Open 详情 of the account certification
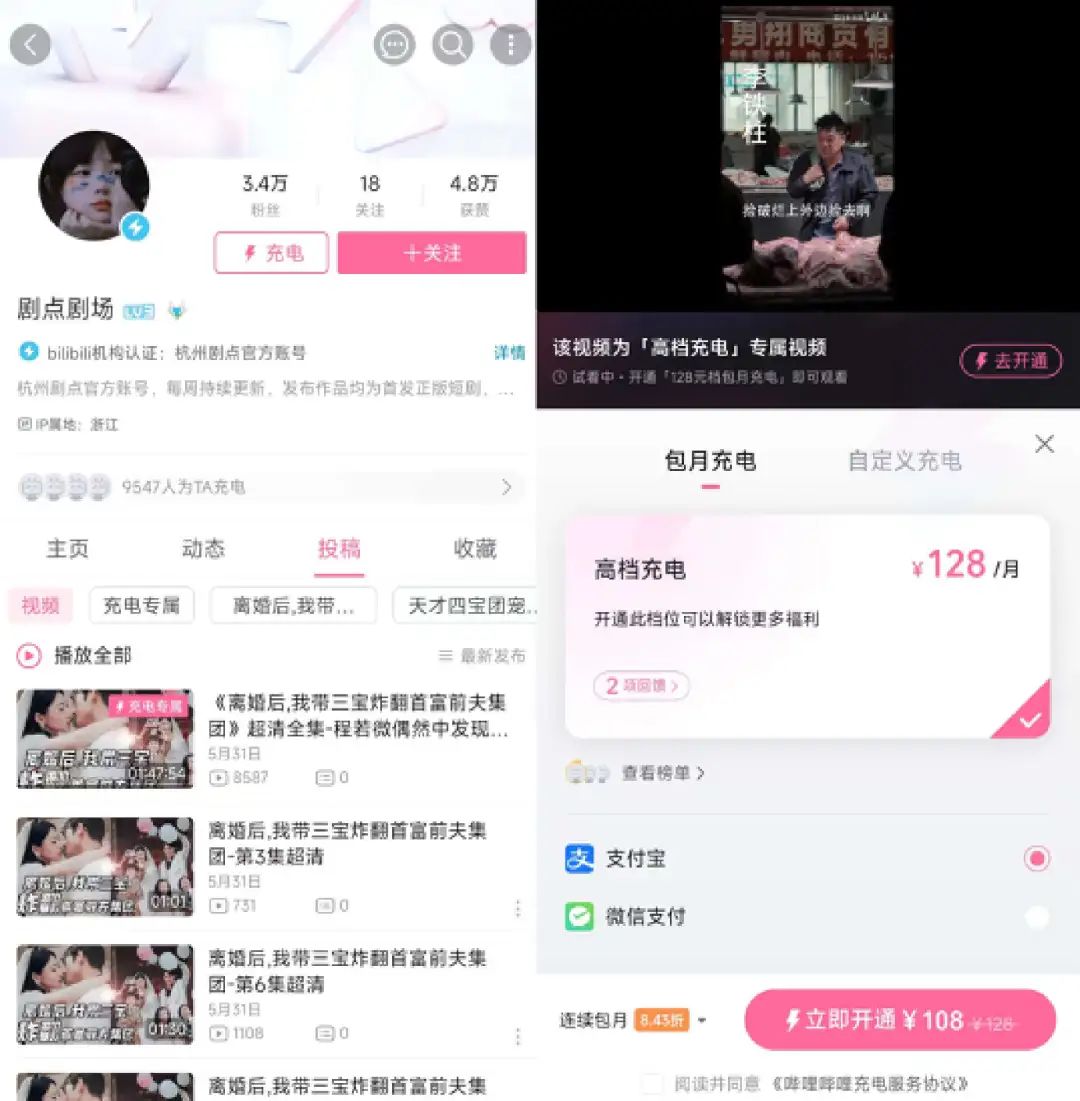 (x=509, y=352)
